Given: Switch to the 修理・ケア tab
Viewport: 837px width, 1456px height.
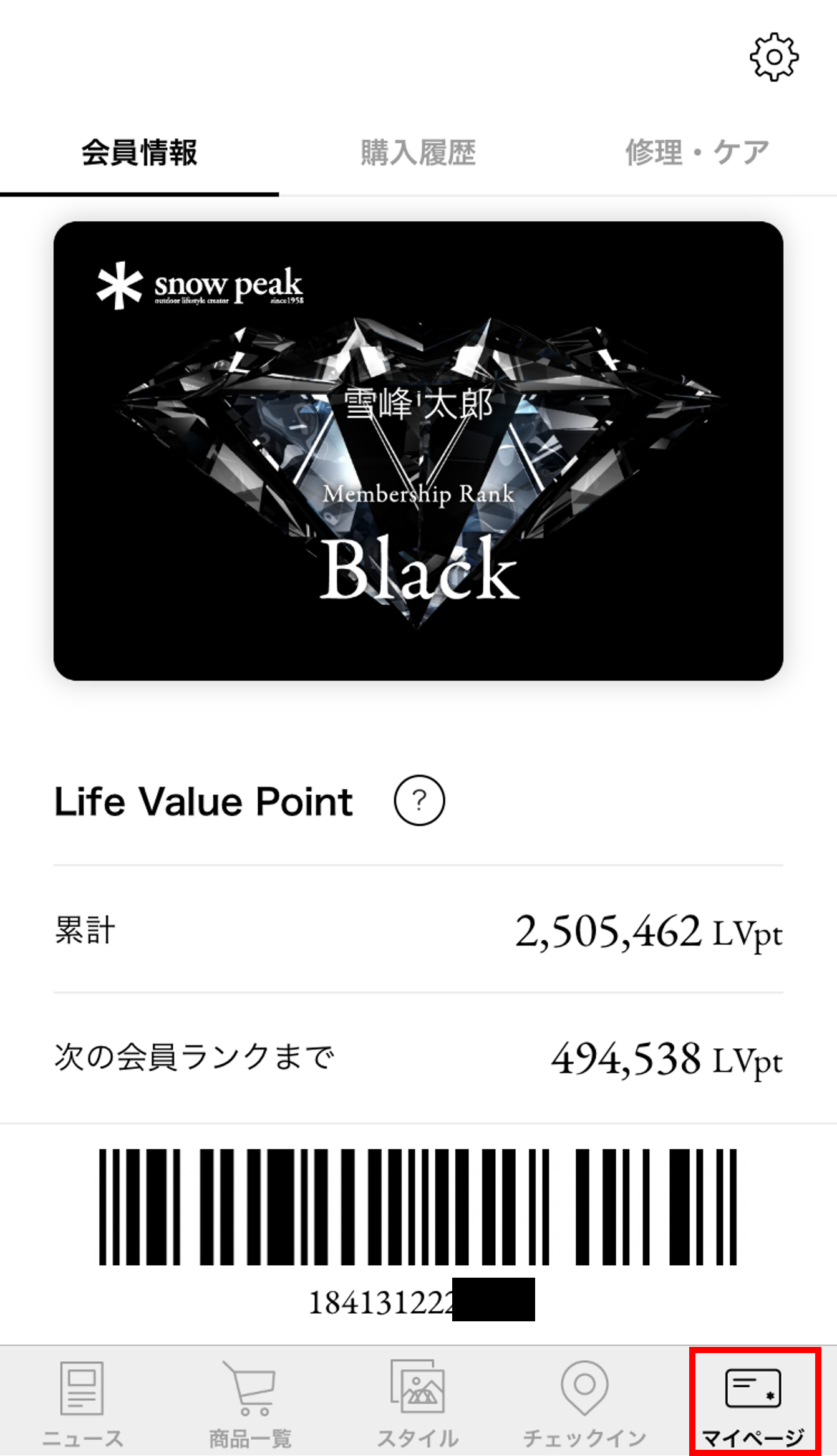Looking at the screenshot, I should [697, 153].
